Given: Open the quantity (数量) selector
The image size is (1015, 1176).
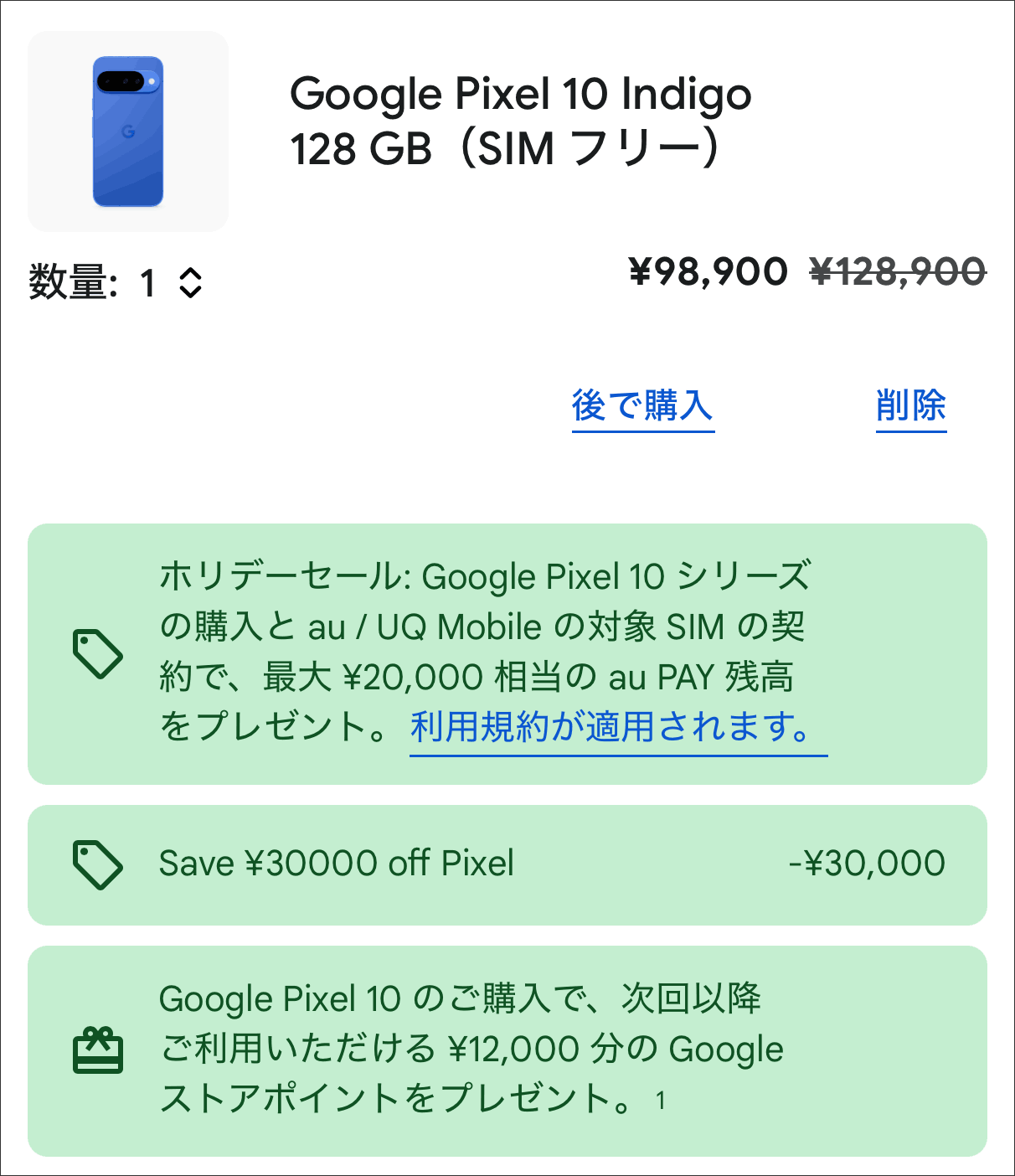Looking at the screenshot, I should coord(189,283).
